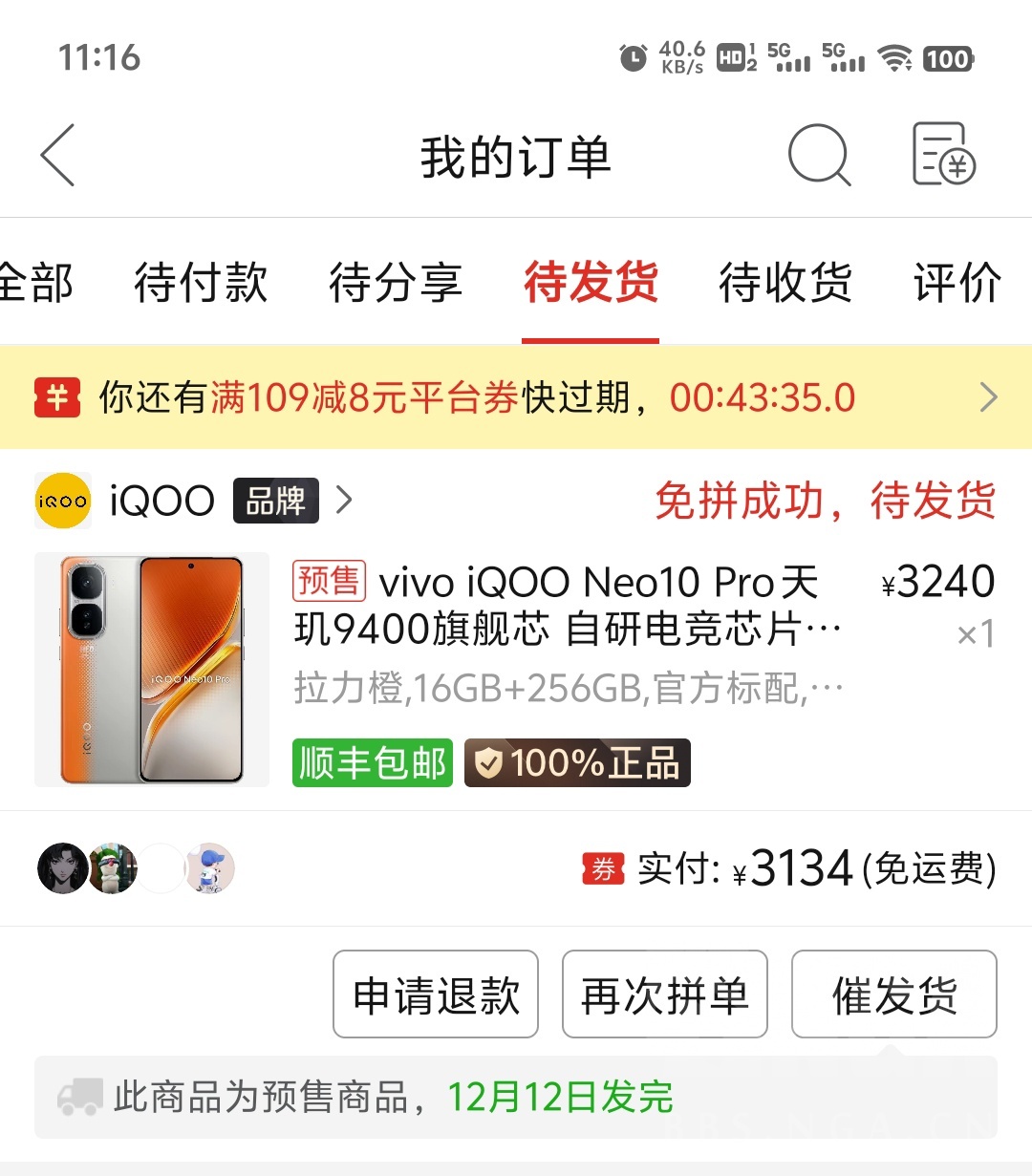Tap the iQOO Neo10 Pro product photo
Screen dimensions: 1032x1176
pos(151,671)
